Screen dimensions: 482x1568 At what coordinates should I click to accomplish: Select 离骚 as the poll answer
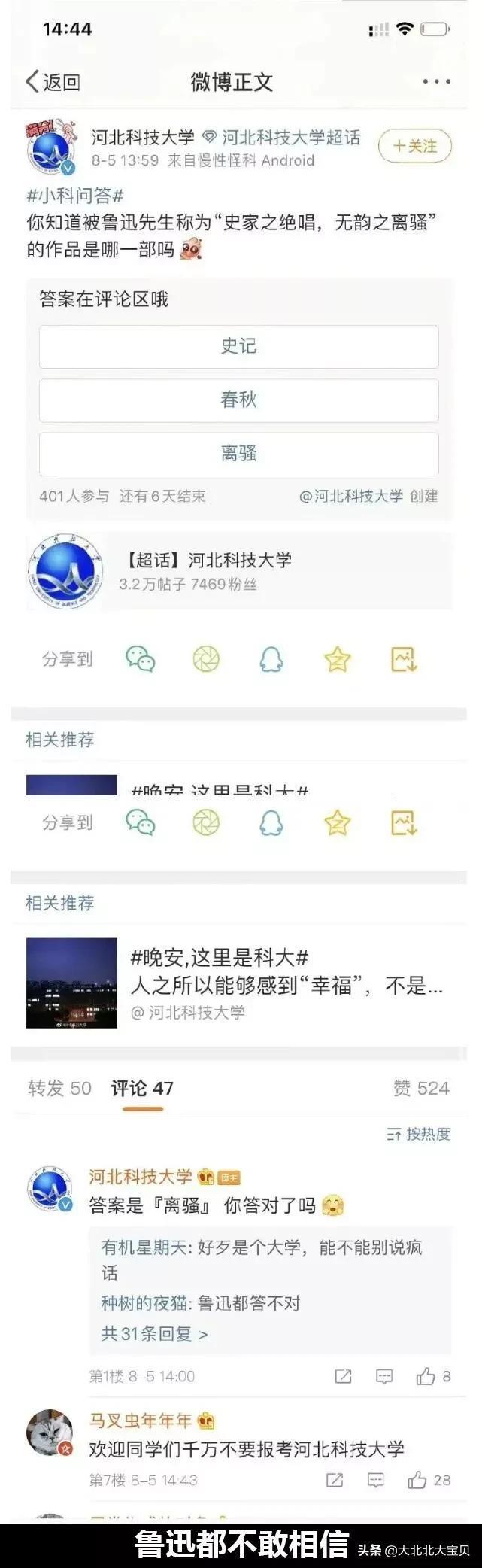238,453
